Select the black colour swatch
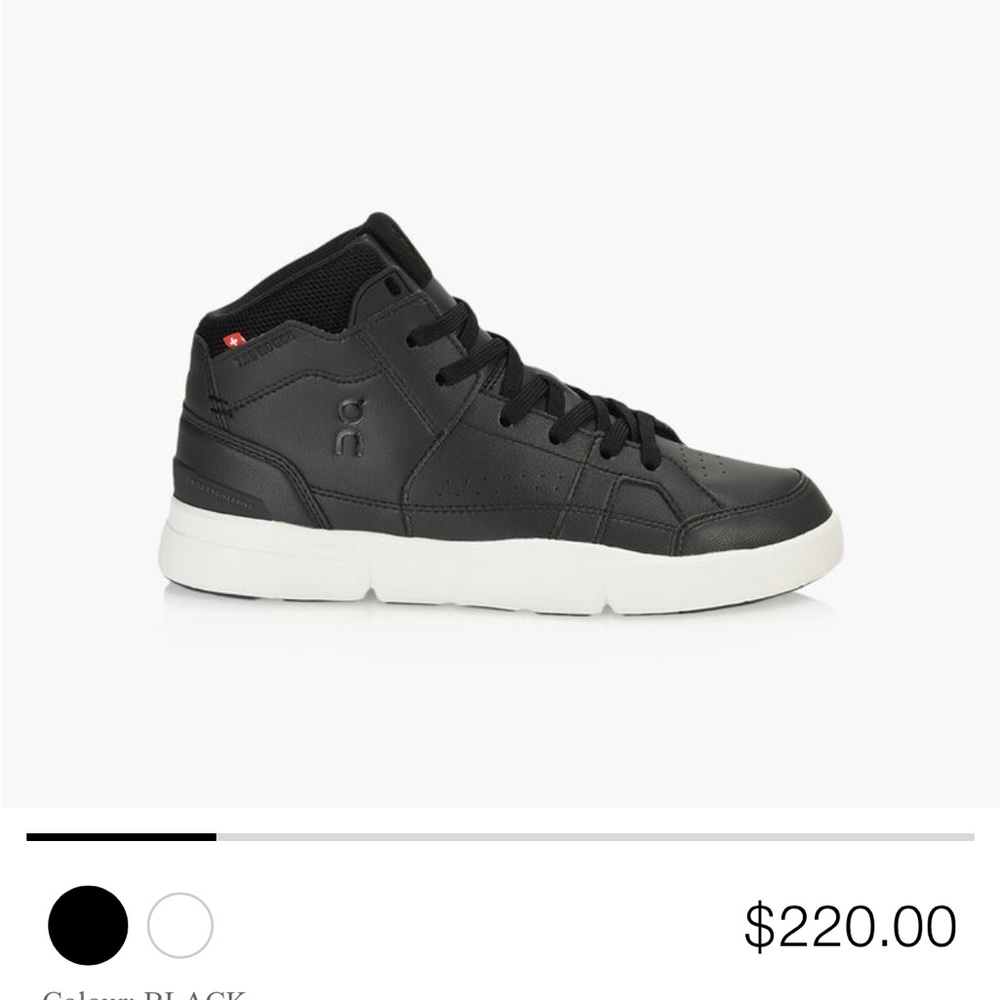 click(88, 925)
